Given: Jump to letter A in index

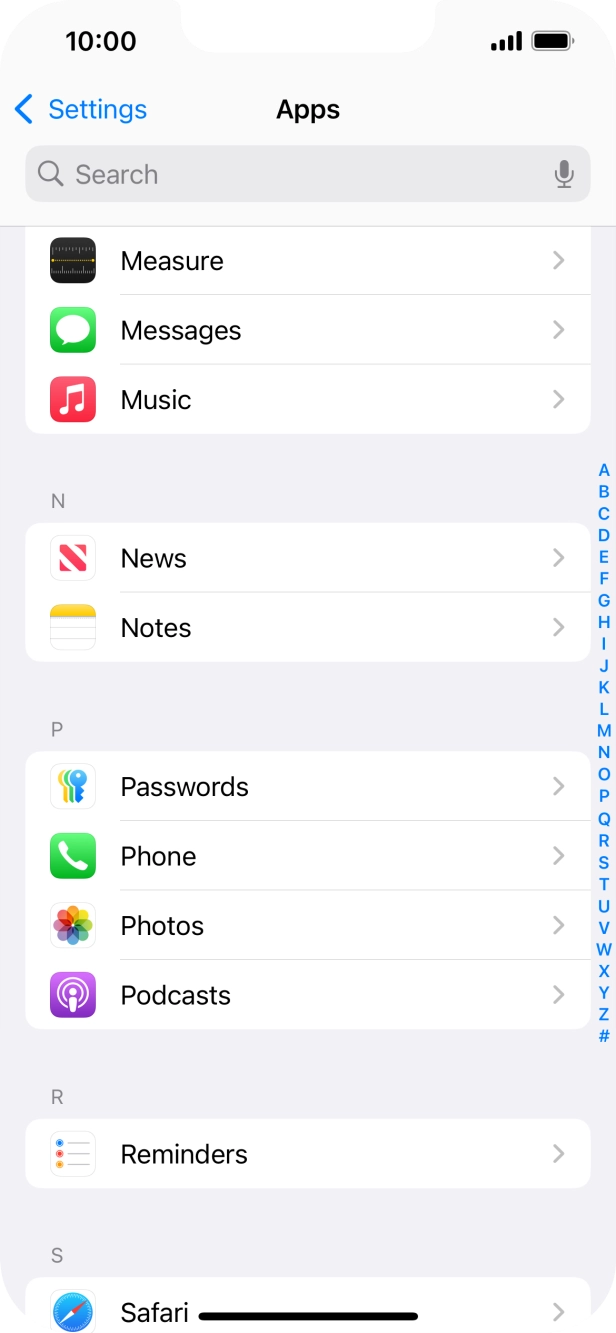Looking at the screenshot, I should click(x=604, y=470).
